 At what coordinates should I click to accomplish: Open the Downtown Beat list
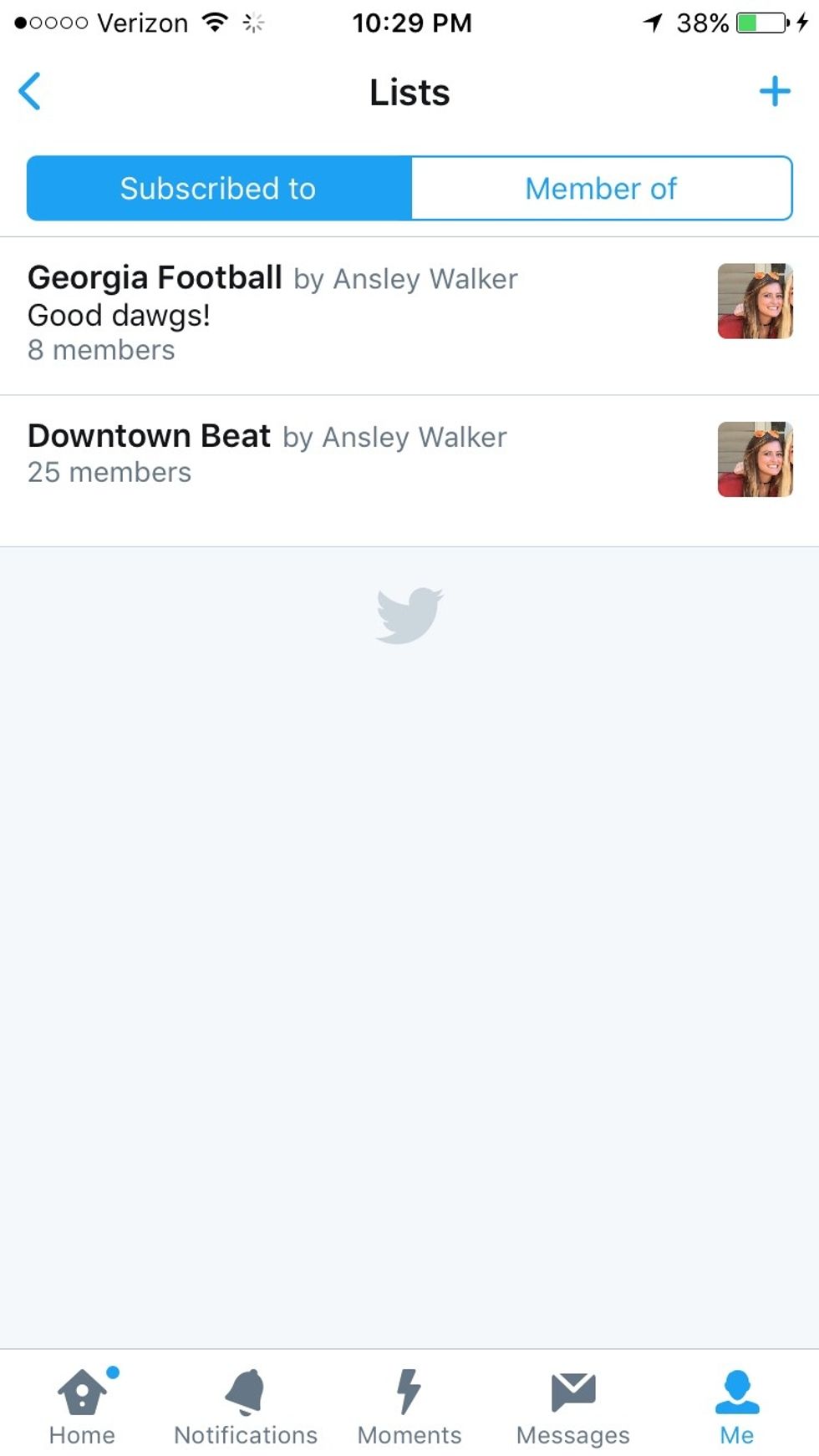(x=409, y=471)
